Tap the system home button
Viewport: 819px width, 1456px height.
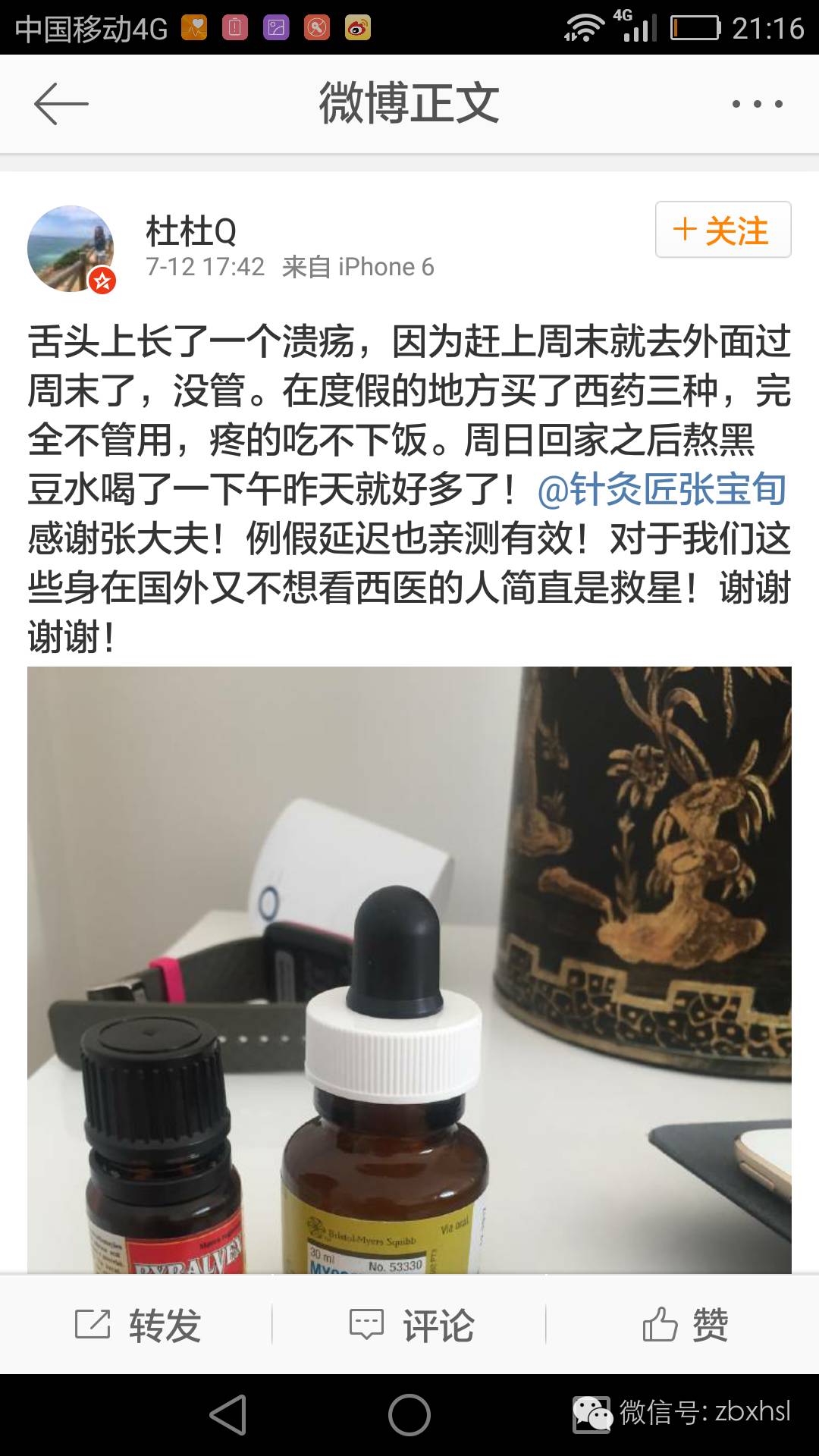pos(409,1414)
